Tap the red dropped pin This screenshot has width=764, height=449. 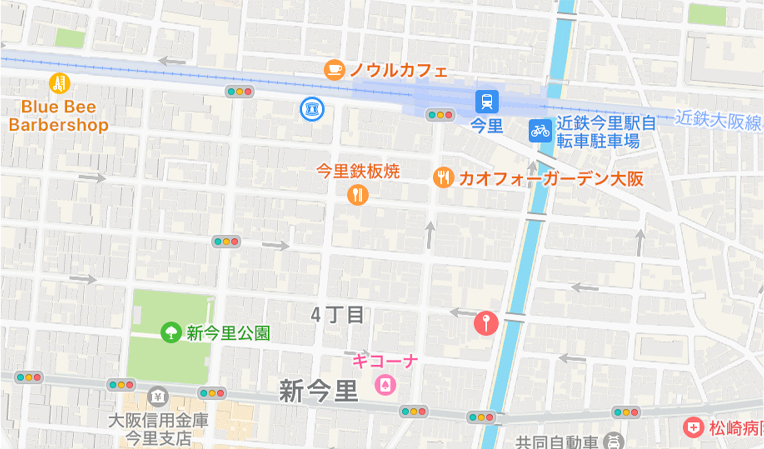(x=485, y=323)
